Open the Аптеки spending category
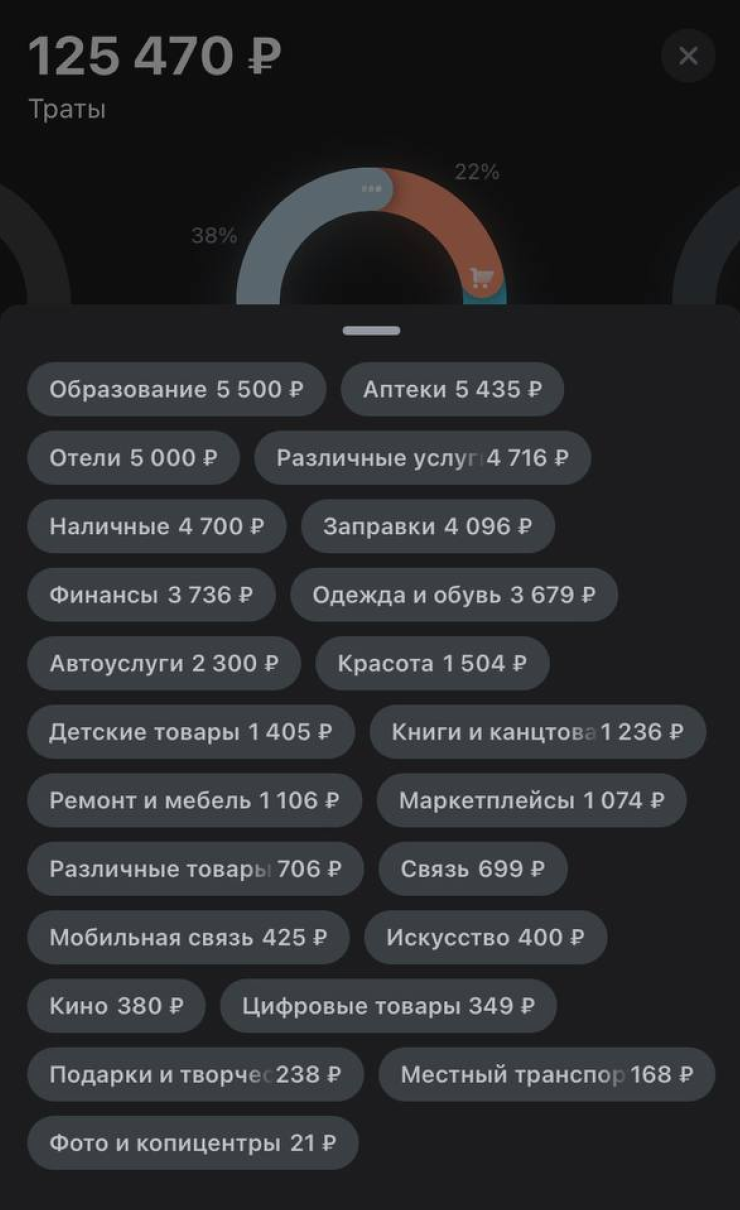 click(x=452, y=390)
